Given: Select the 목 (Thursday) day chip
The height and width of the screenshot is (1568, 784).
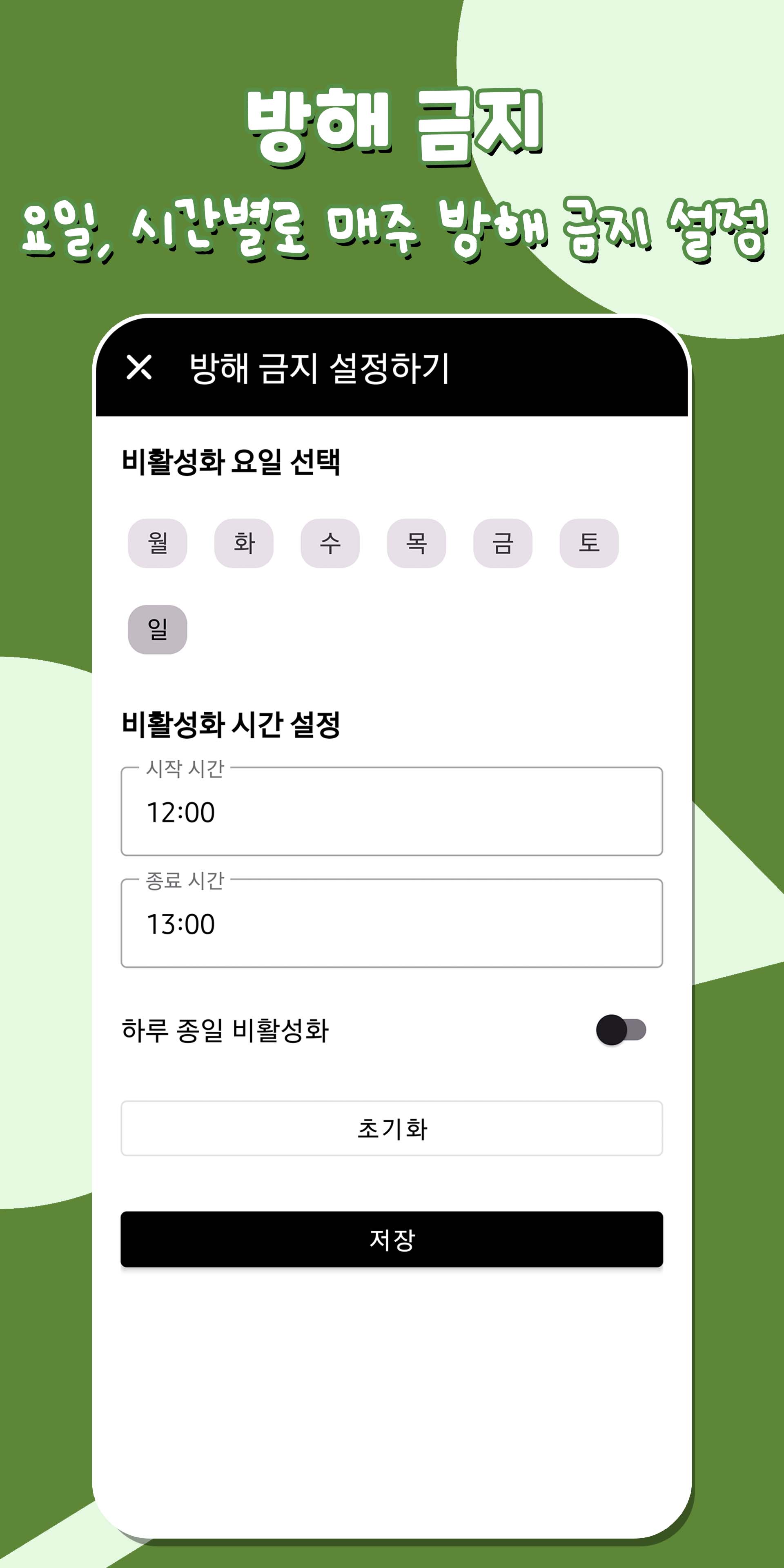Looking at the screenshot, I should coord(416,543).
